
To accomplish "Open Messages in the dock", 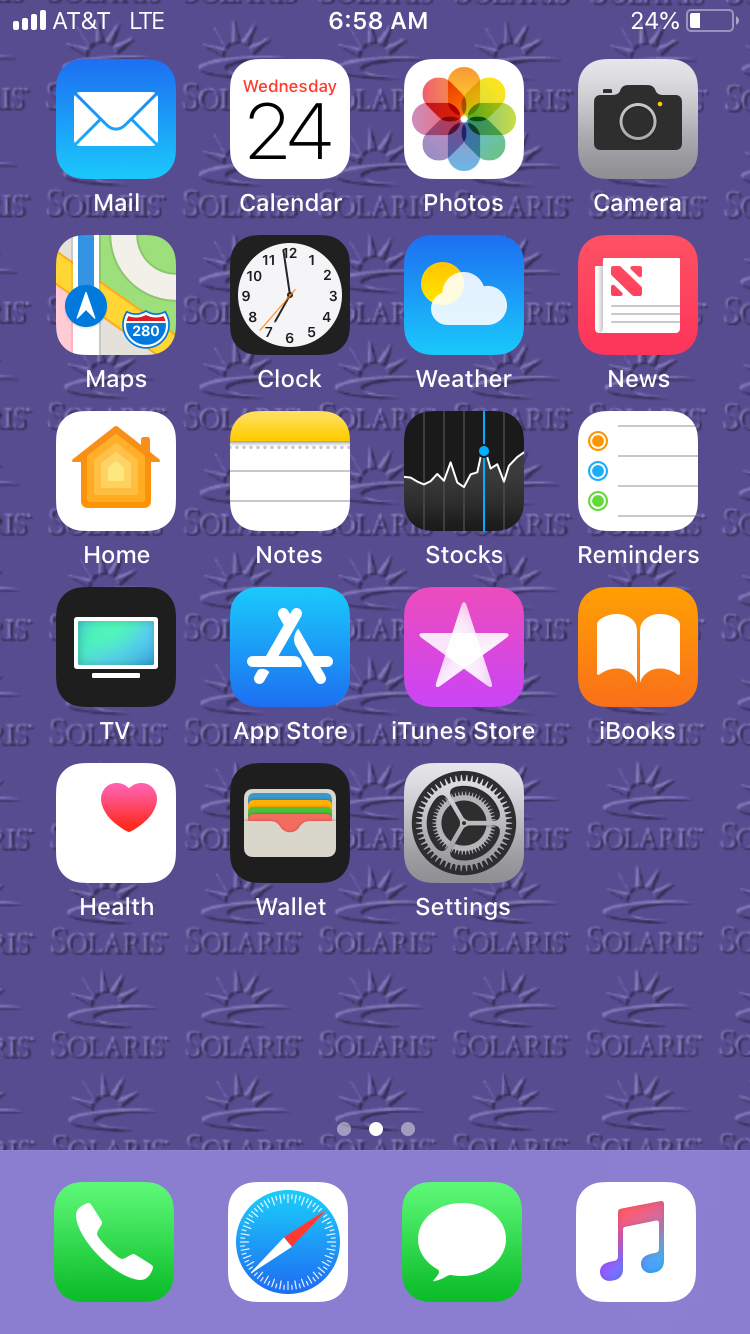I will click(462, 1242).
